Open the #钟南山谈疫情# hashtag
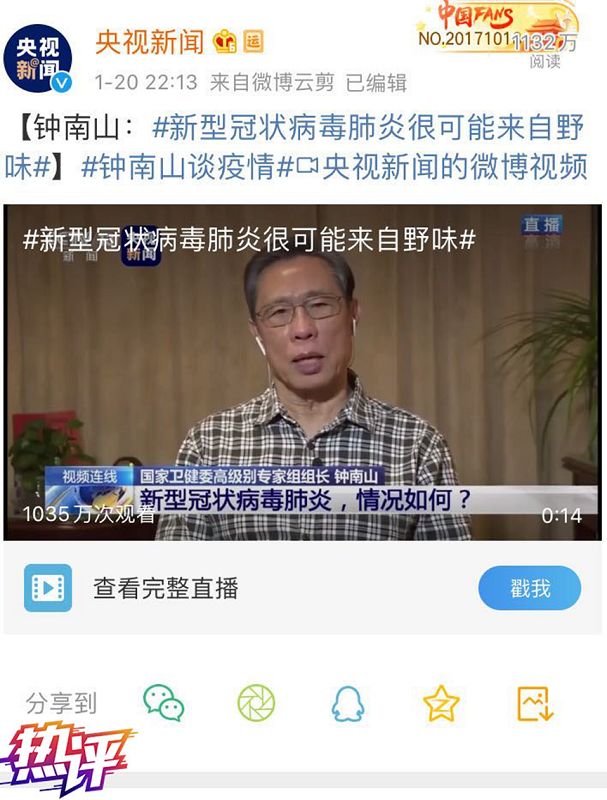 coord(178,166)
